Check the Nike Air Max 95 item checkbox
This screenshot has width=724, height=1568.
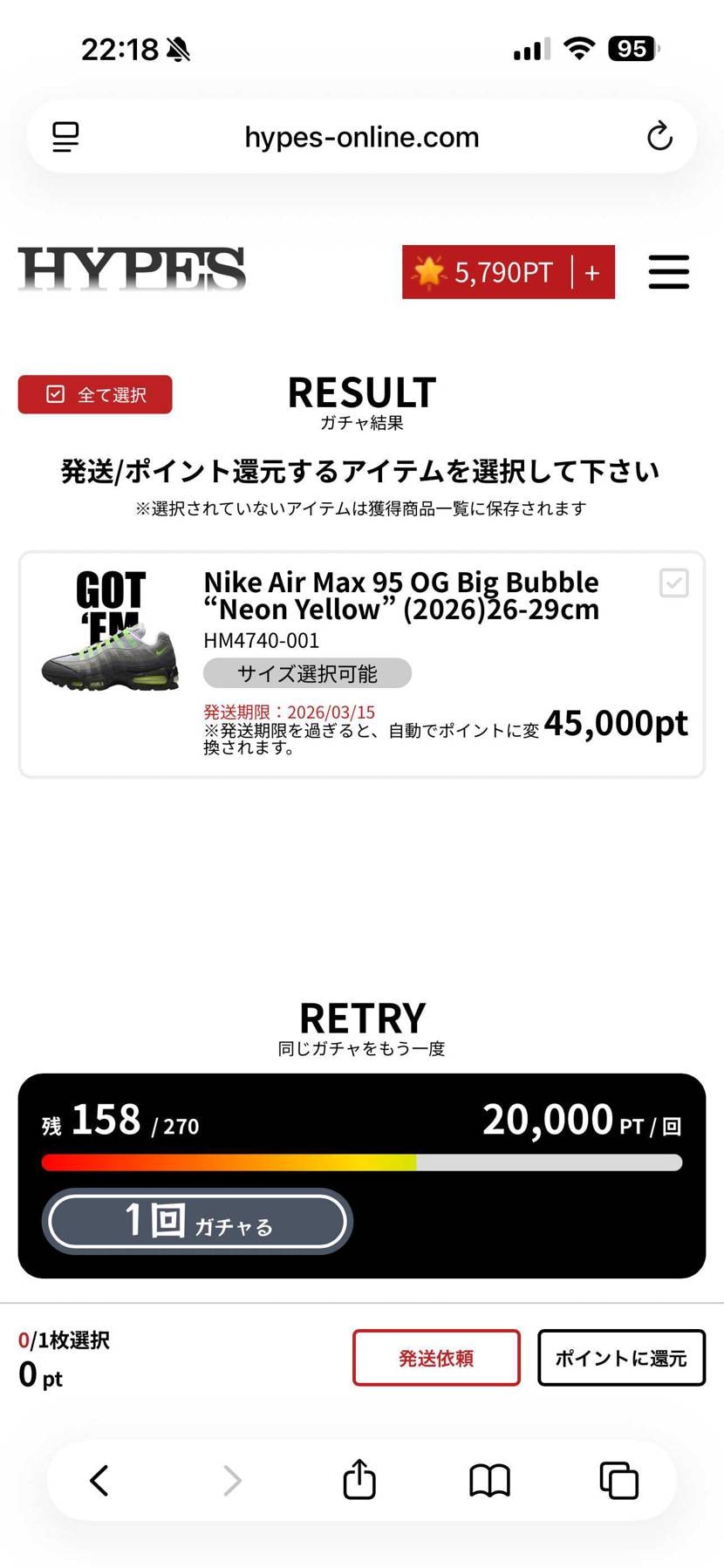point(673,583)
